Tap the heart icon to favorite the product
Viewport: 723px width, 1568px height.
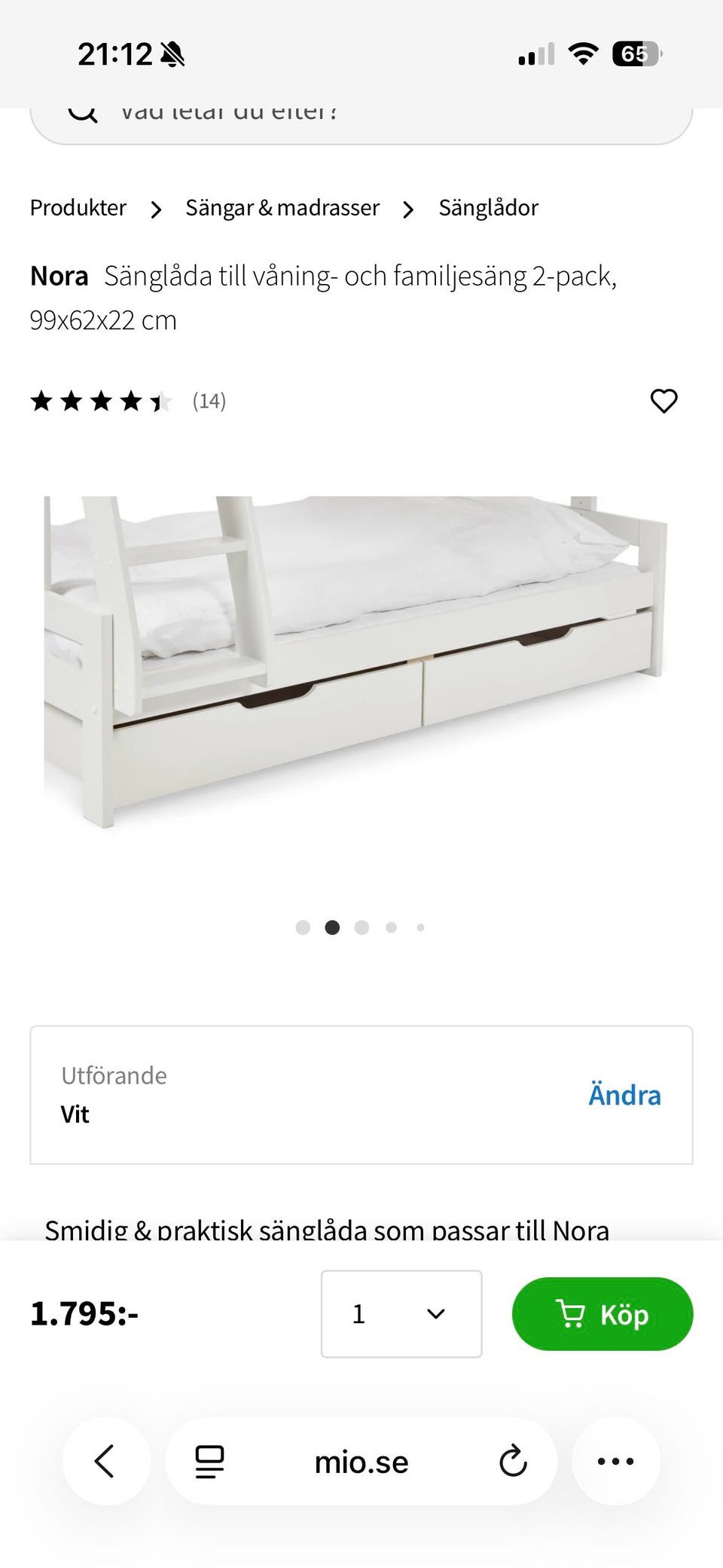coord(664,402)
